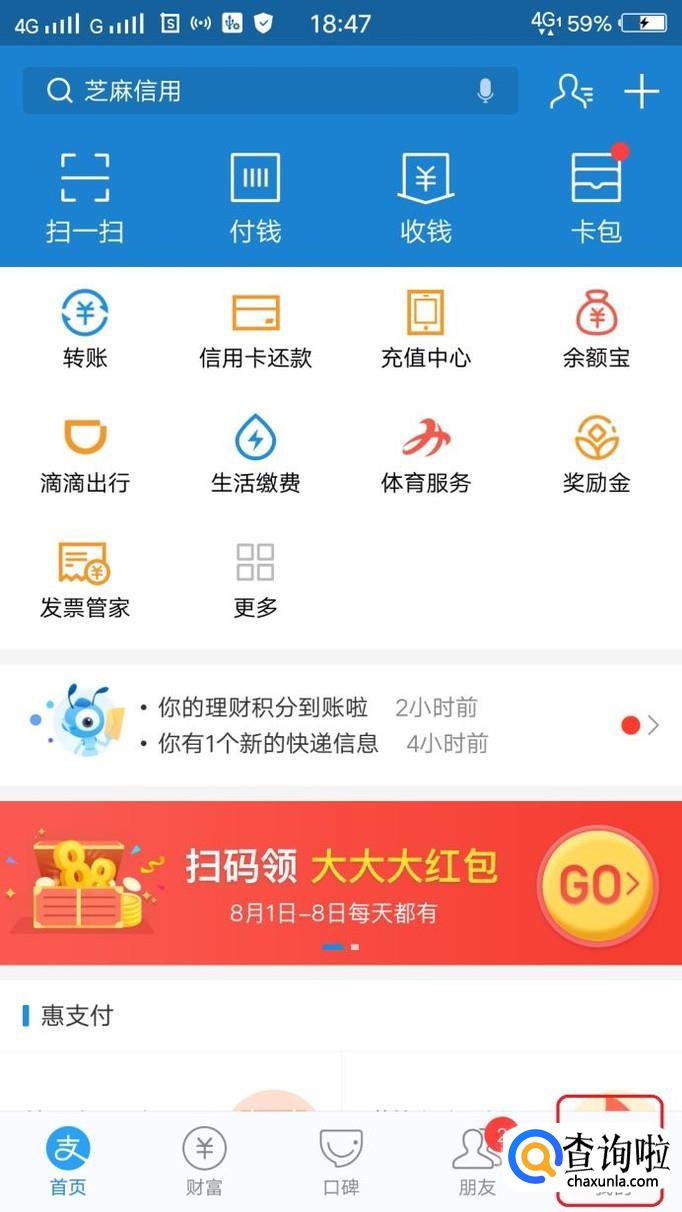Open the 芝麻信用 search box

[250, 91]
